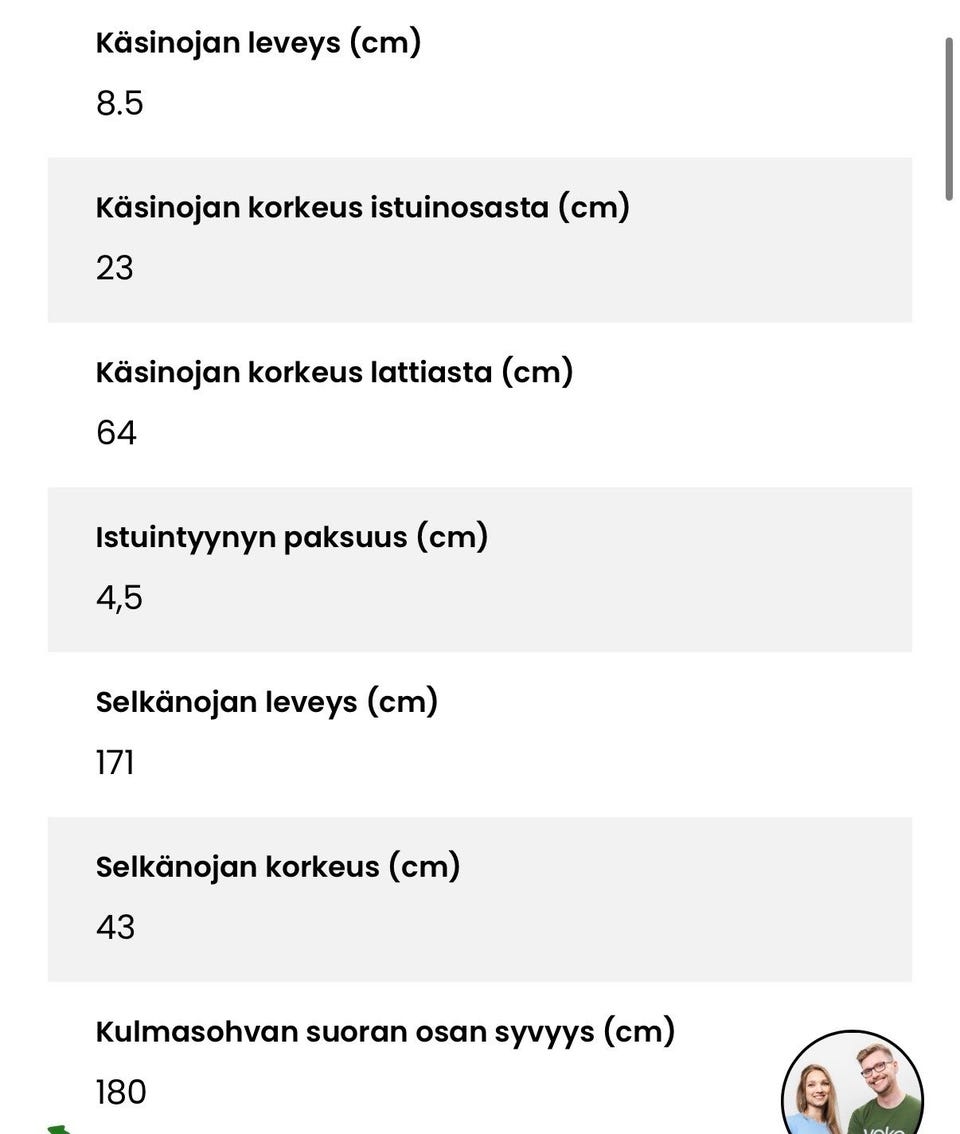
Task: Select the value 23 under armrest height
Action: click(x=114, y=265)
